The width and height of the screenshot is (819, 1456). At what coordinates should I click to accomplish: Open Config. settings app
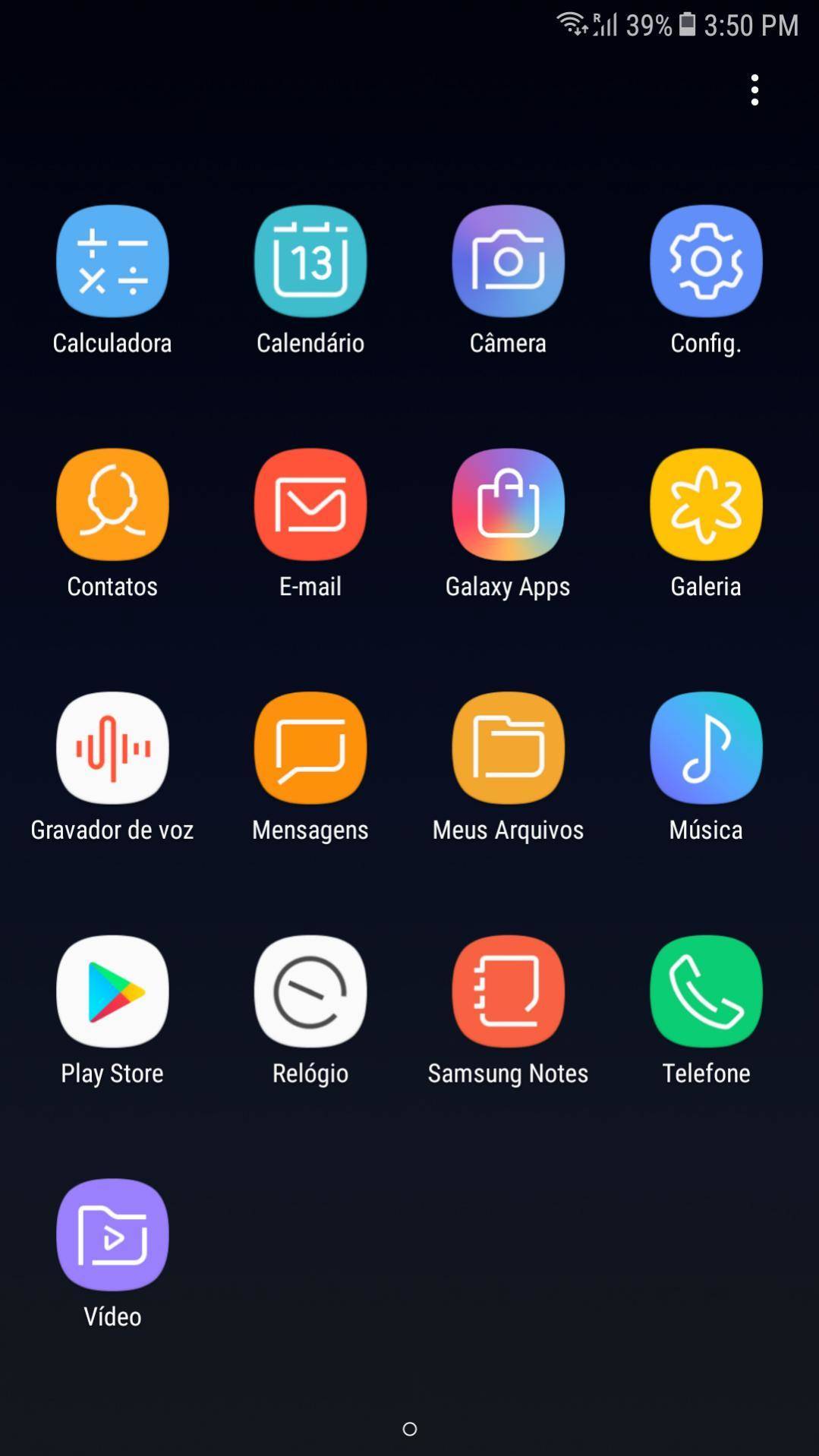pos(706,262)
